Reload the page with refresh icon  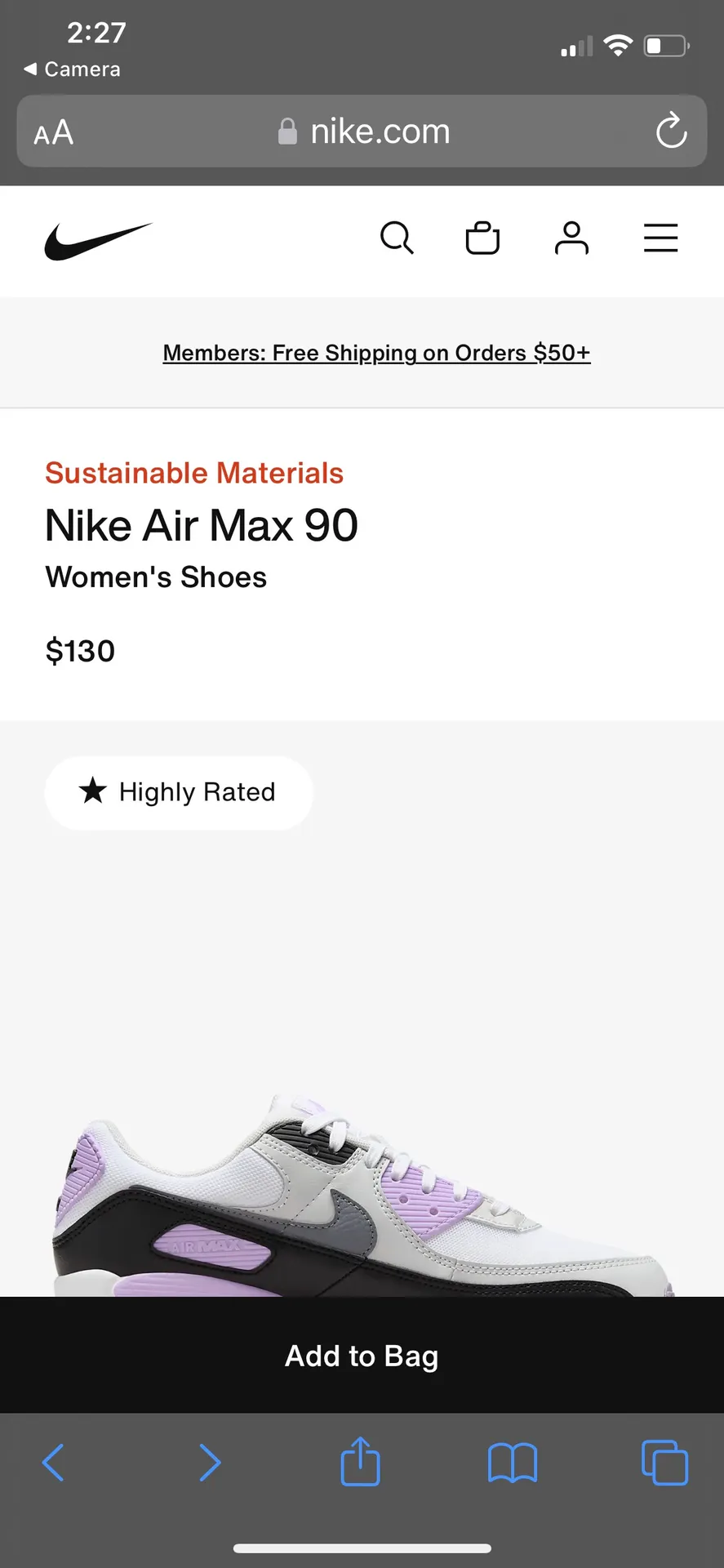[670, 131]
